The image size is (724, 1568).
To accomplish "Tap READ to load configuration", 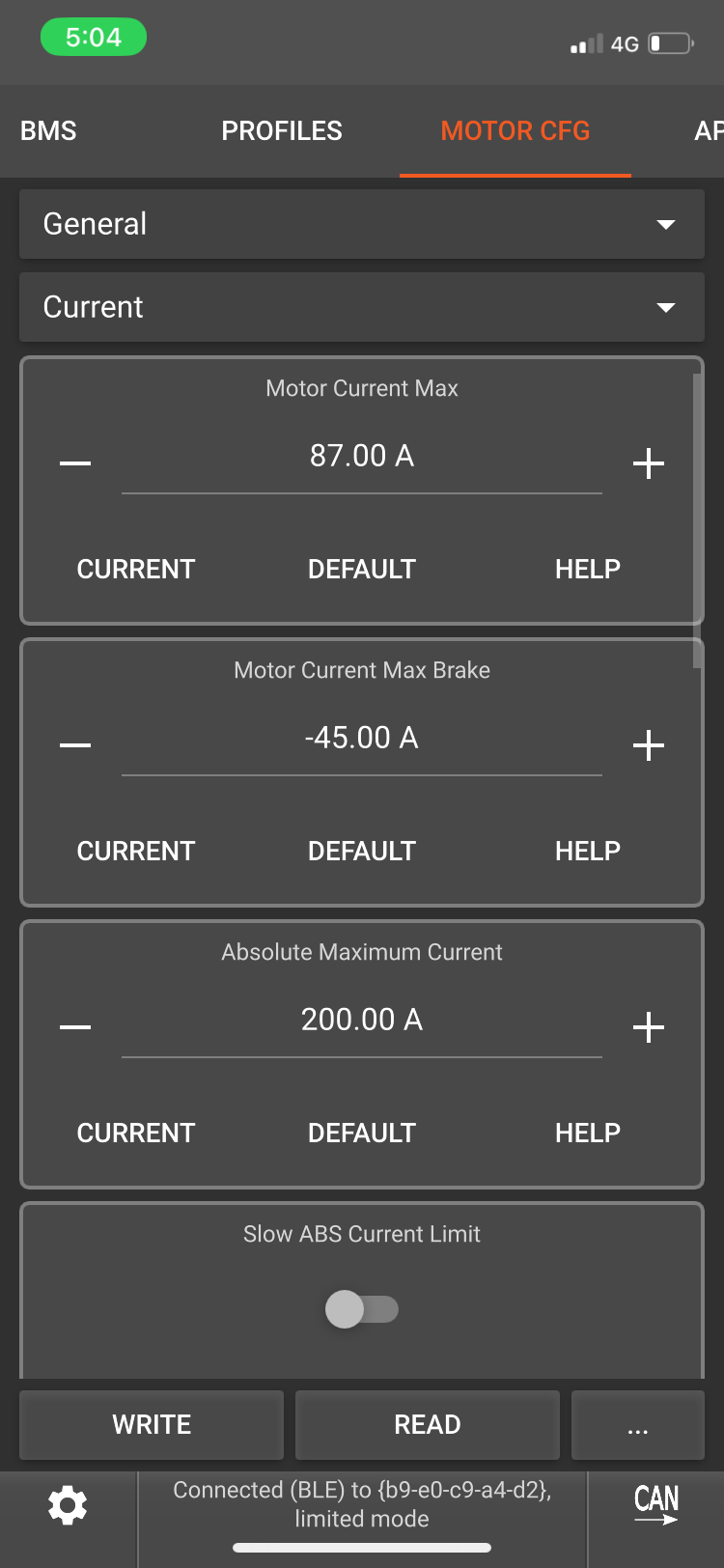I will click(428, 1424).
